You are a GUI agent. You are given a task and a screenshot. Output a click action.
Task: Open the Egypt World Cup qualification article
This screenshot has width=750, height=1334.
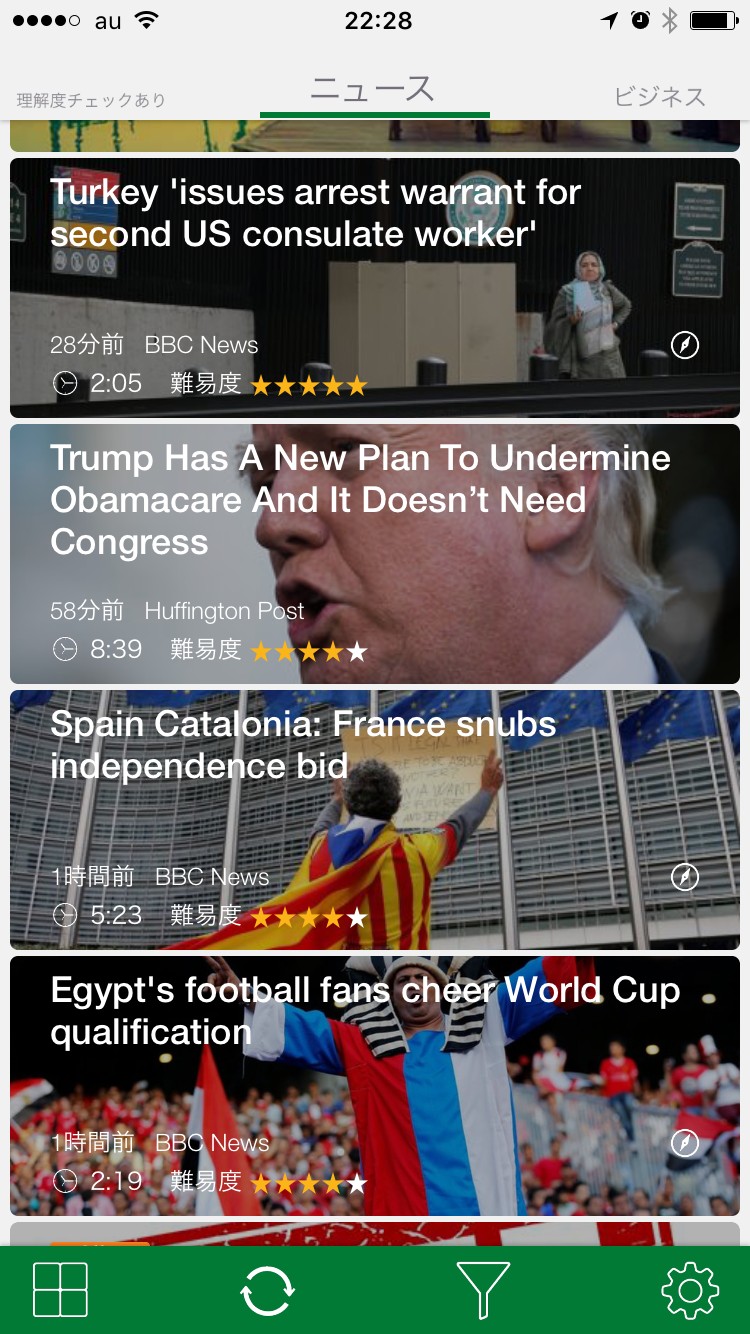click(365, 1010)
